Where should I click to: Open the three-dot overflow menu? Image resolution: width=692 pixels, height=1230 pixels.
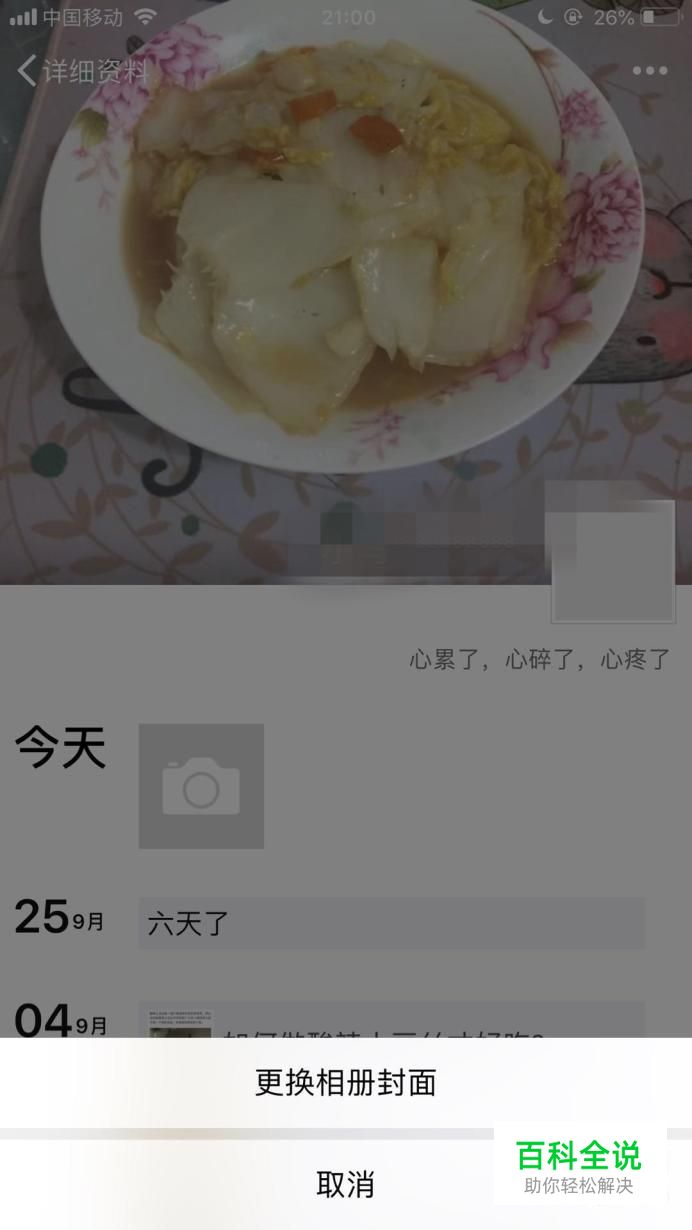click(649, 71)
